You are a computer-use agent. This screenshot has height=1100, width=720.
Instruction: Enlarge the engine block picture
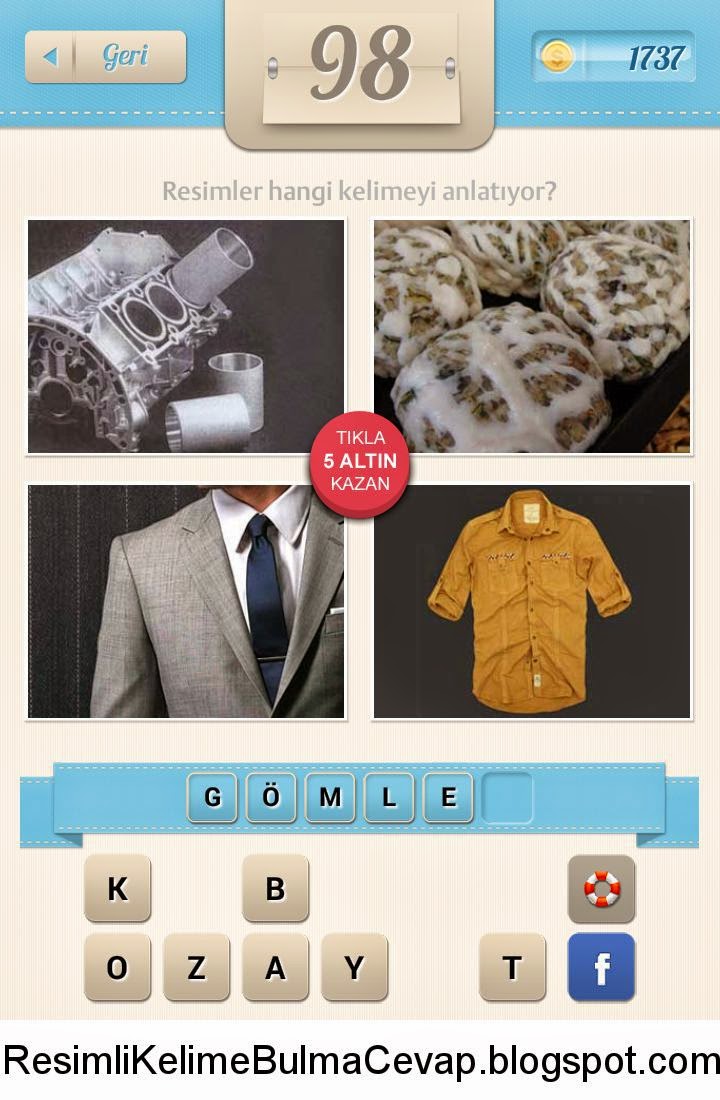pos(186,337)
